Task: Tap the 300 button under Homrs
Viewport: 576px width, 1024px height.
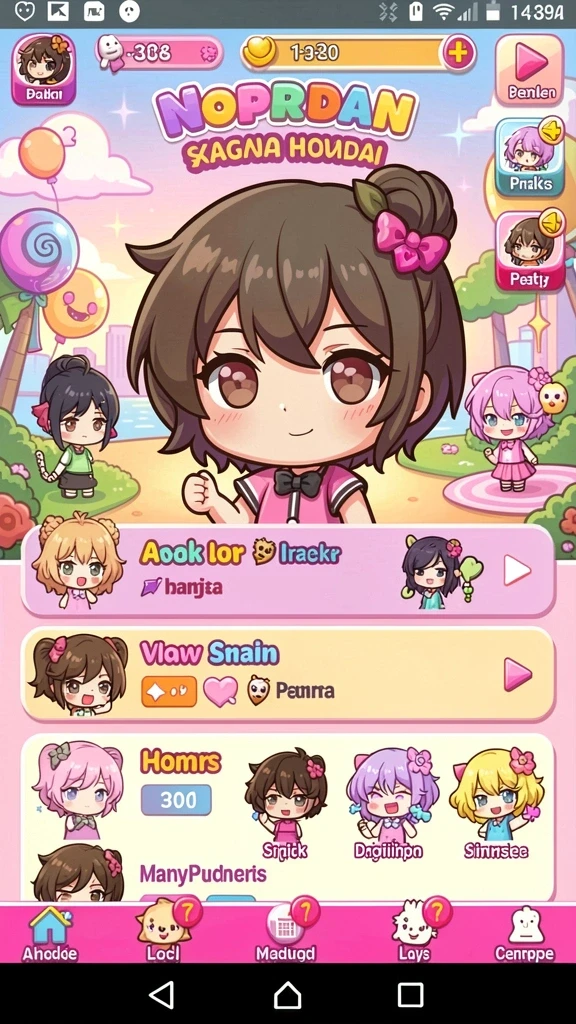Action: 176,800
